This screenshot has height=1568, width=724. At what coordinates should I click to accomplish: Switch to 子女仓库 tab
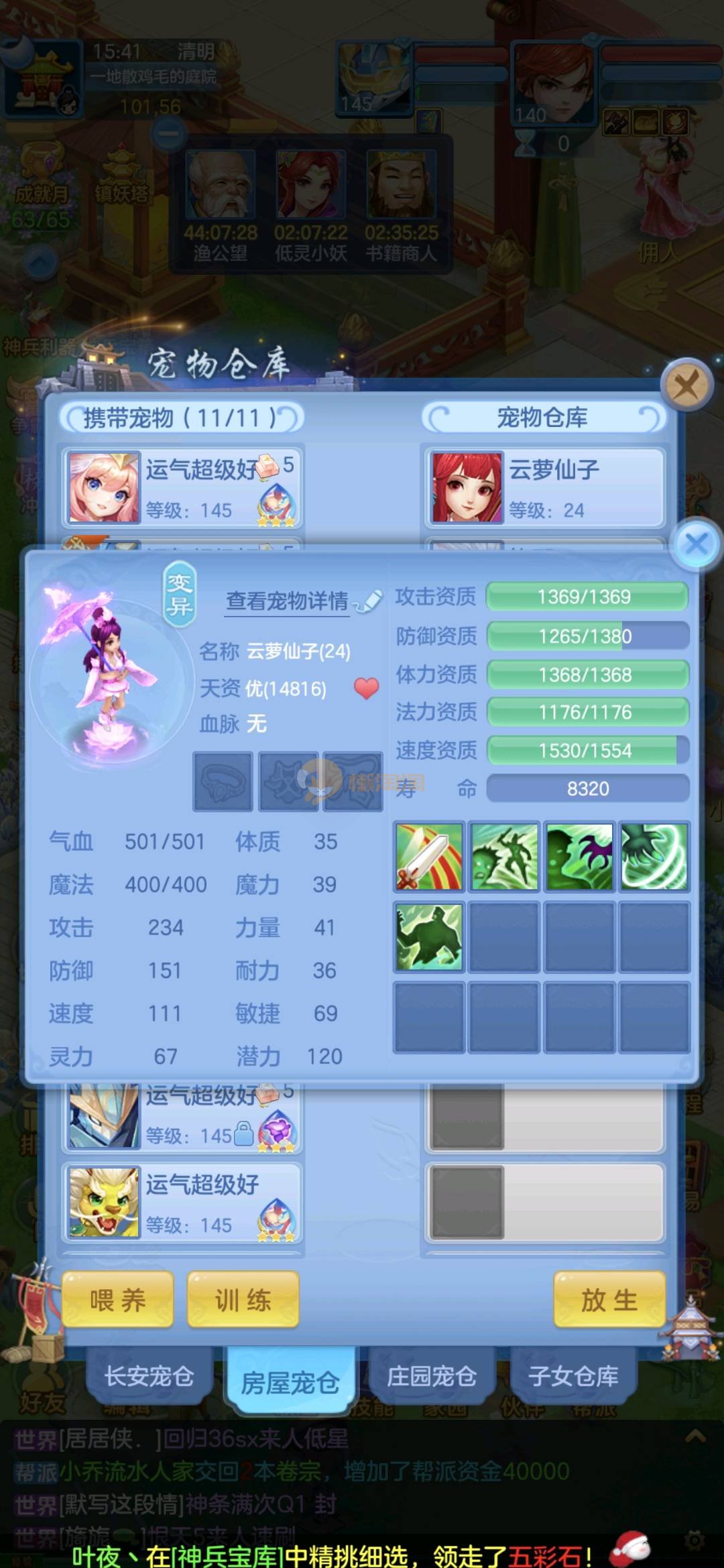tap(573, 1376)
